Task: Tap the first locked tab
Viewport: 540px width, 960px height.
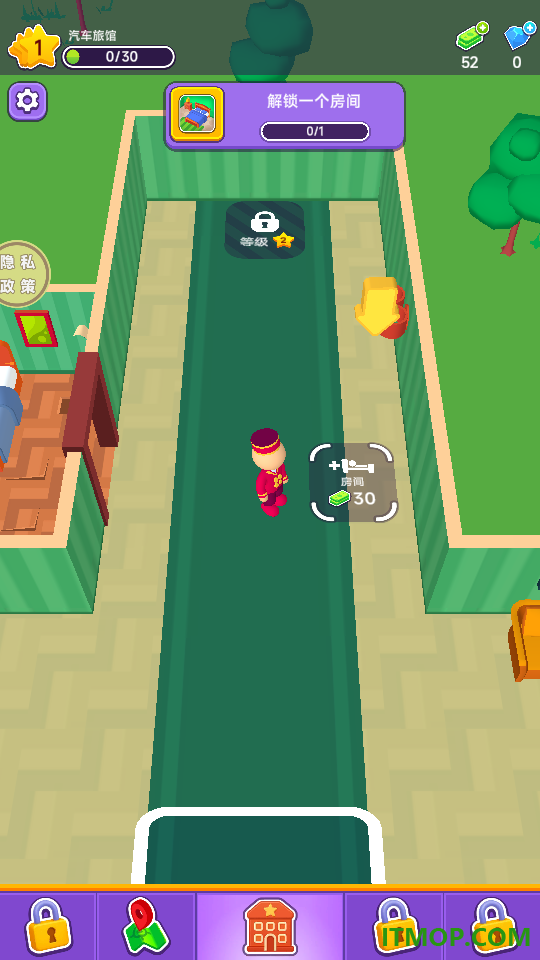Action: click(48, 927)
